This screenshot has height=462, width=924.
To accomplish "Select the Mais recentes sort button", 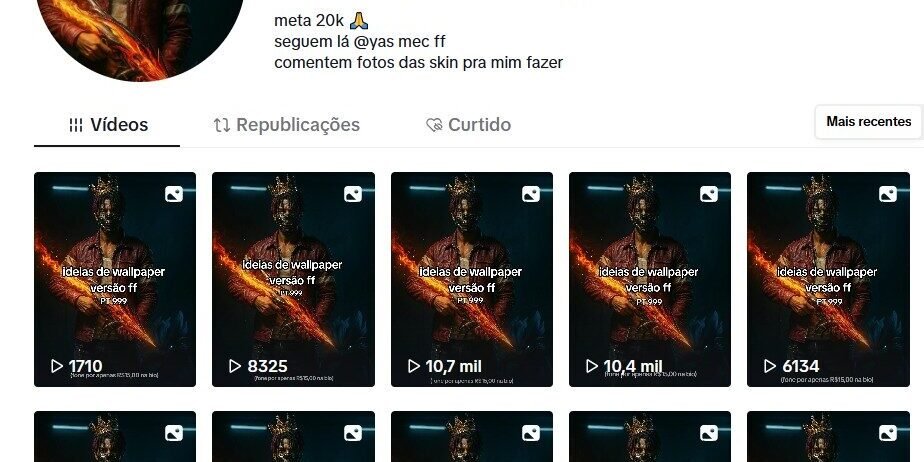I will point(868,121).
